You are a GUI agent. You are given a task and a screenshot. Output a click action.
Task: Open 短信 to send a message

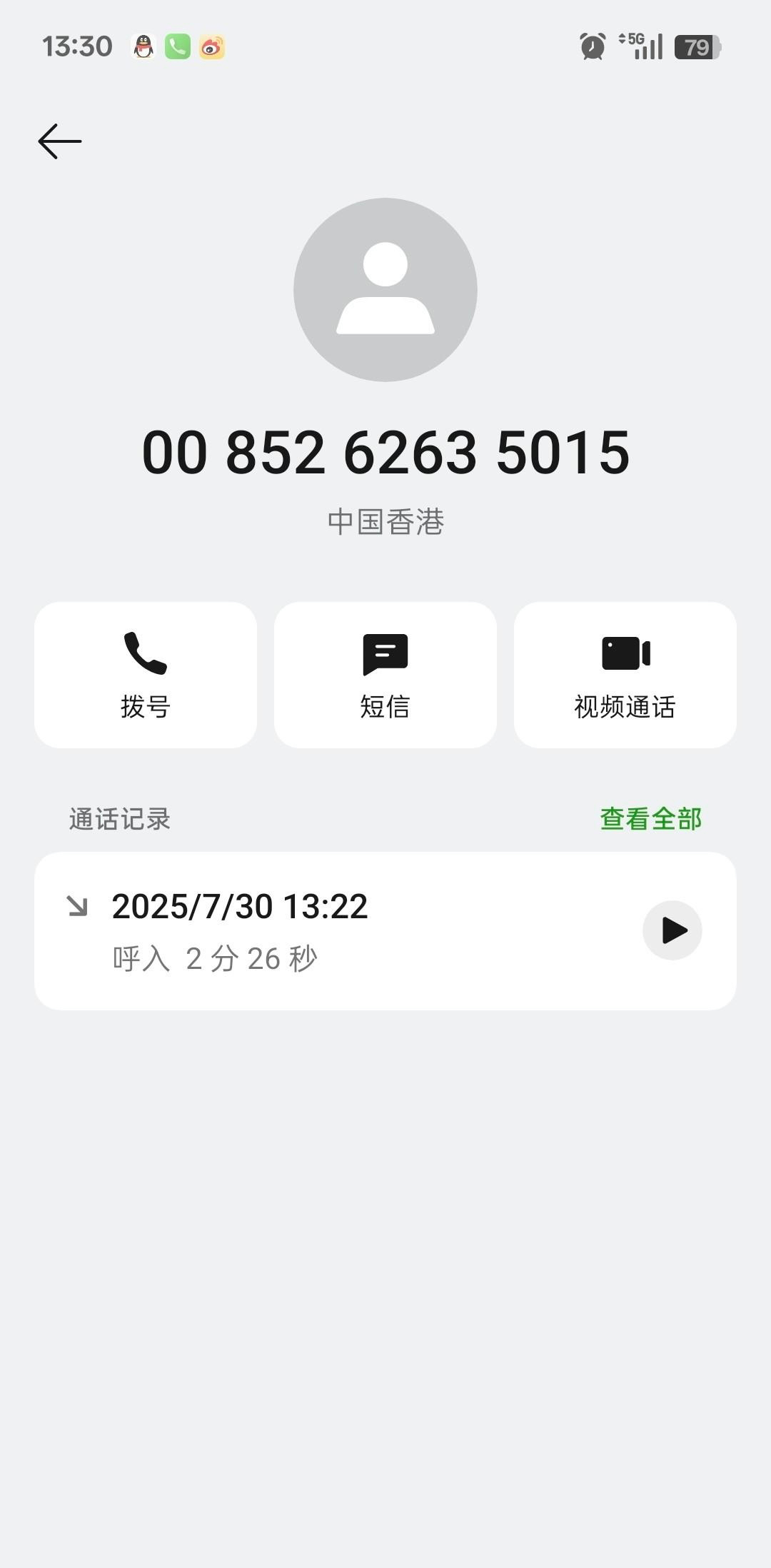(x=385, y=675)
